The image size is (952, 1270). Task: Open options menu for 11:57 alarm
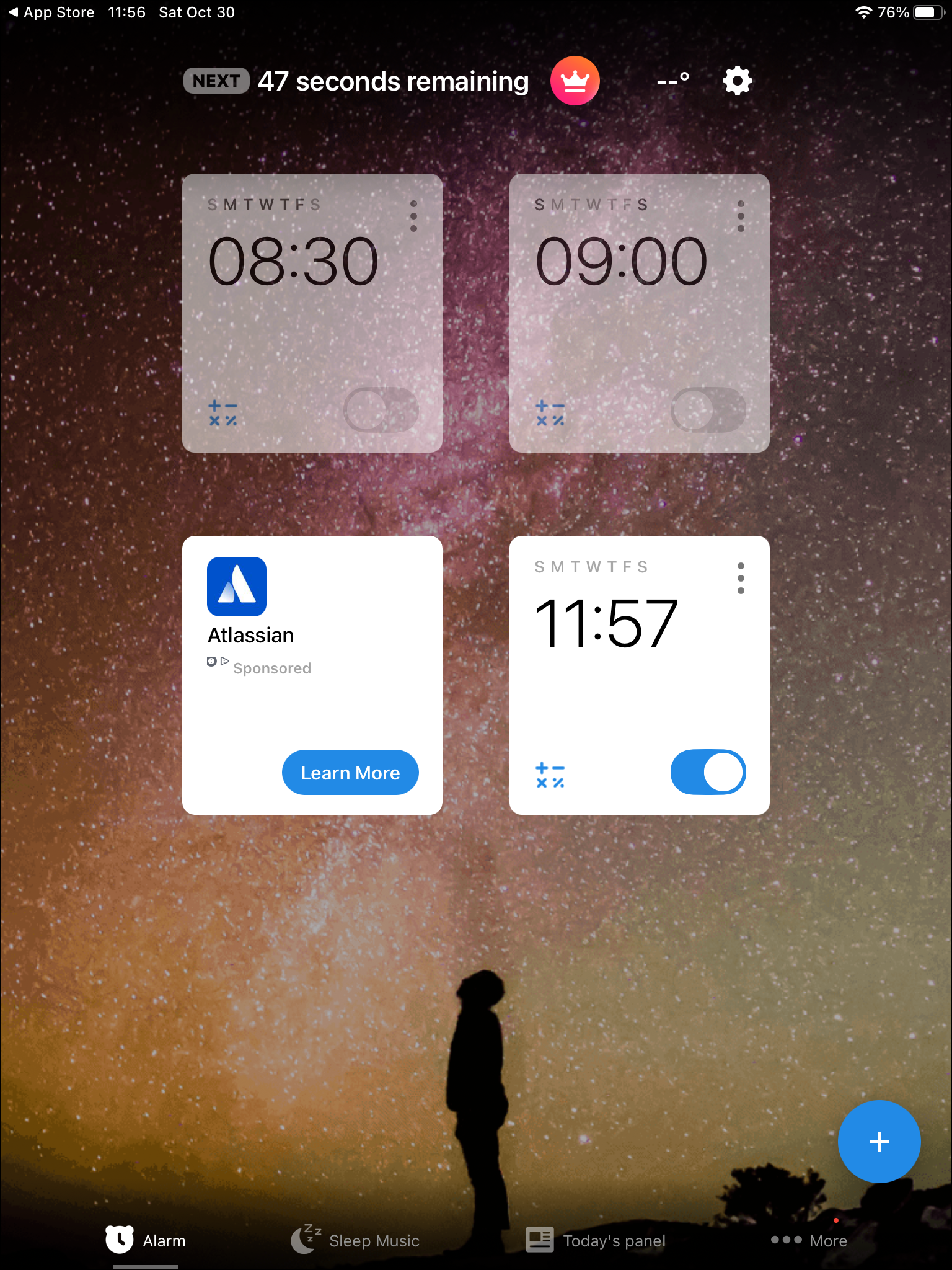741,578
